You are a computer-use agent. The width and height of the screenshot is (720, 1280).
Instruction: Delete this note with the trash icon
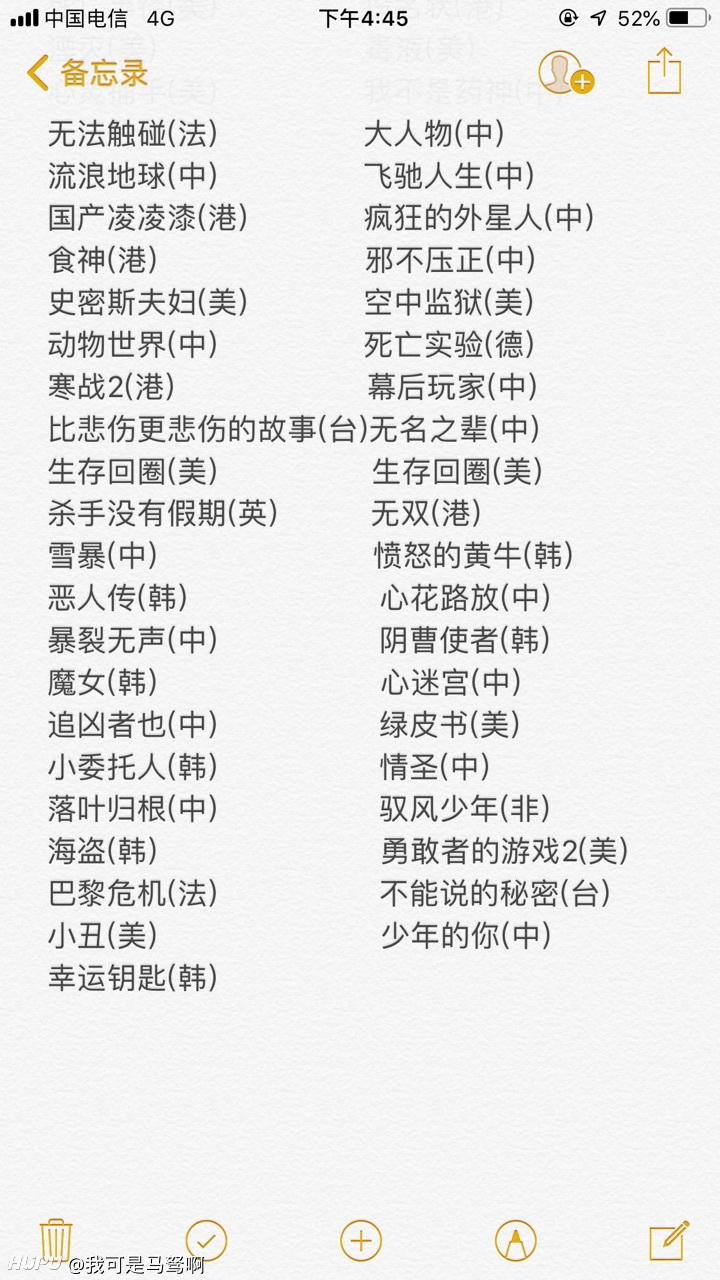(x=55, y=1241)
